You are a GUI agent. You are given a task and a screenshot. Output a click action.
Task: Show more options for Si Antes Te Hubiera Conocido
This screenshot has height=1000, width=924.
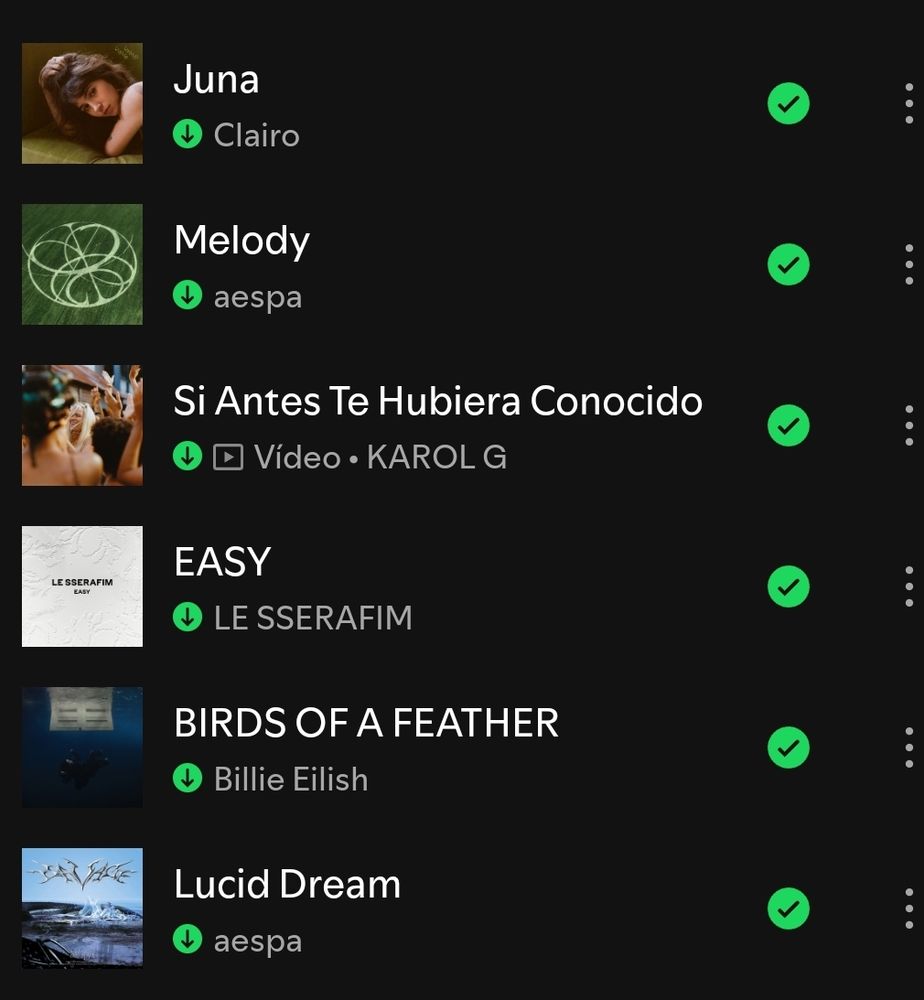pyautogui.click(x=908, y=426)
